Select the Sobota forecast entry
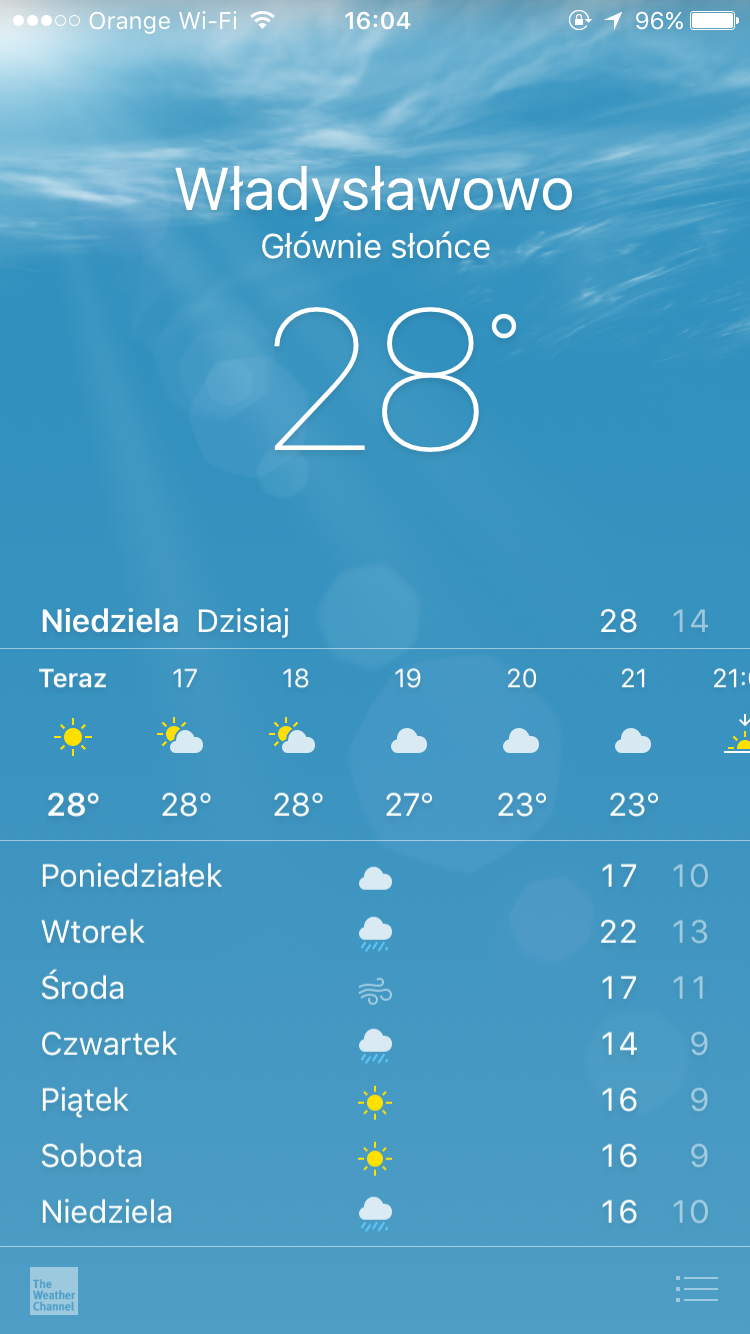Image resolution: width=750 pixels, height=1334 pixels. click(375, 1155)
